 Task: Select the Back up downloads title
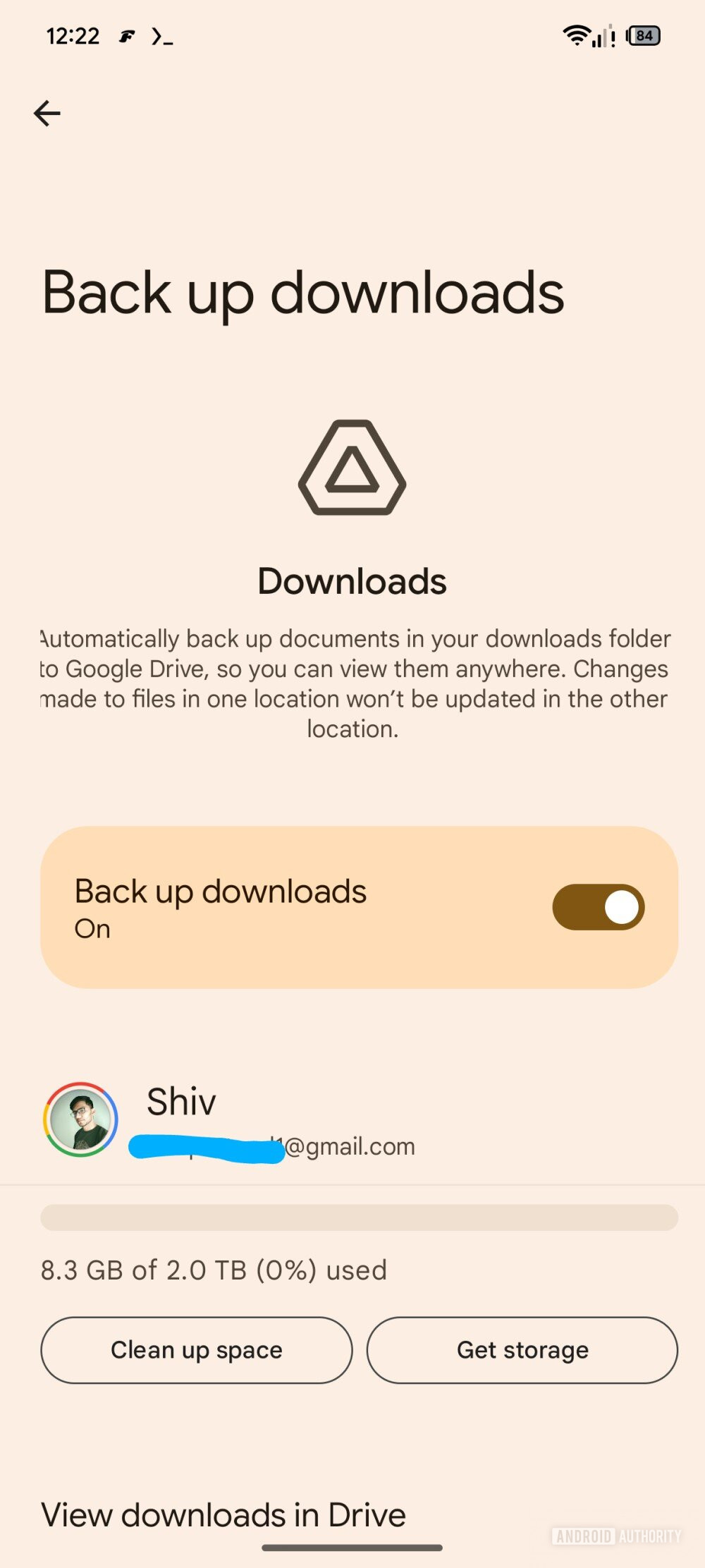click(x=302, y=292)
